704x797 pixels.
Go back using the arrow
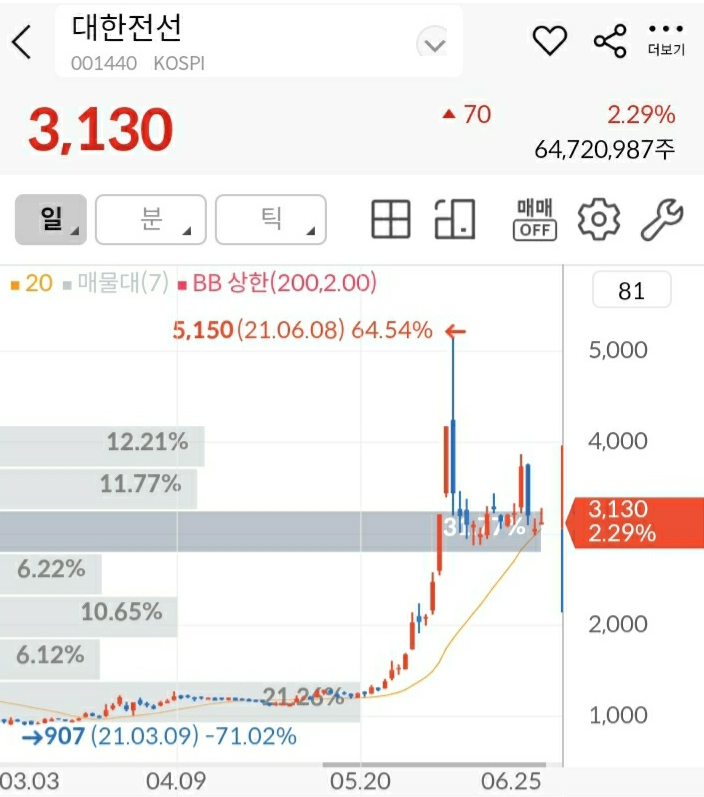(22, 42)
